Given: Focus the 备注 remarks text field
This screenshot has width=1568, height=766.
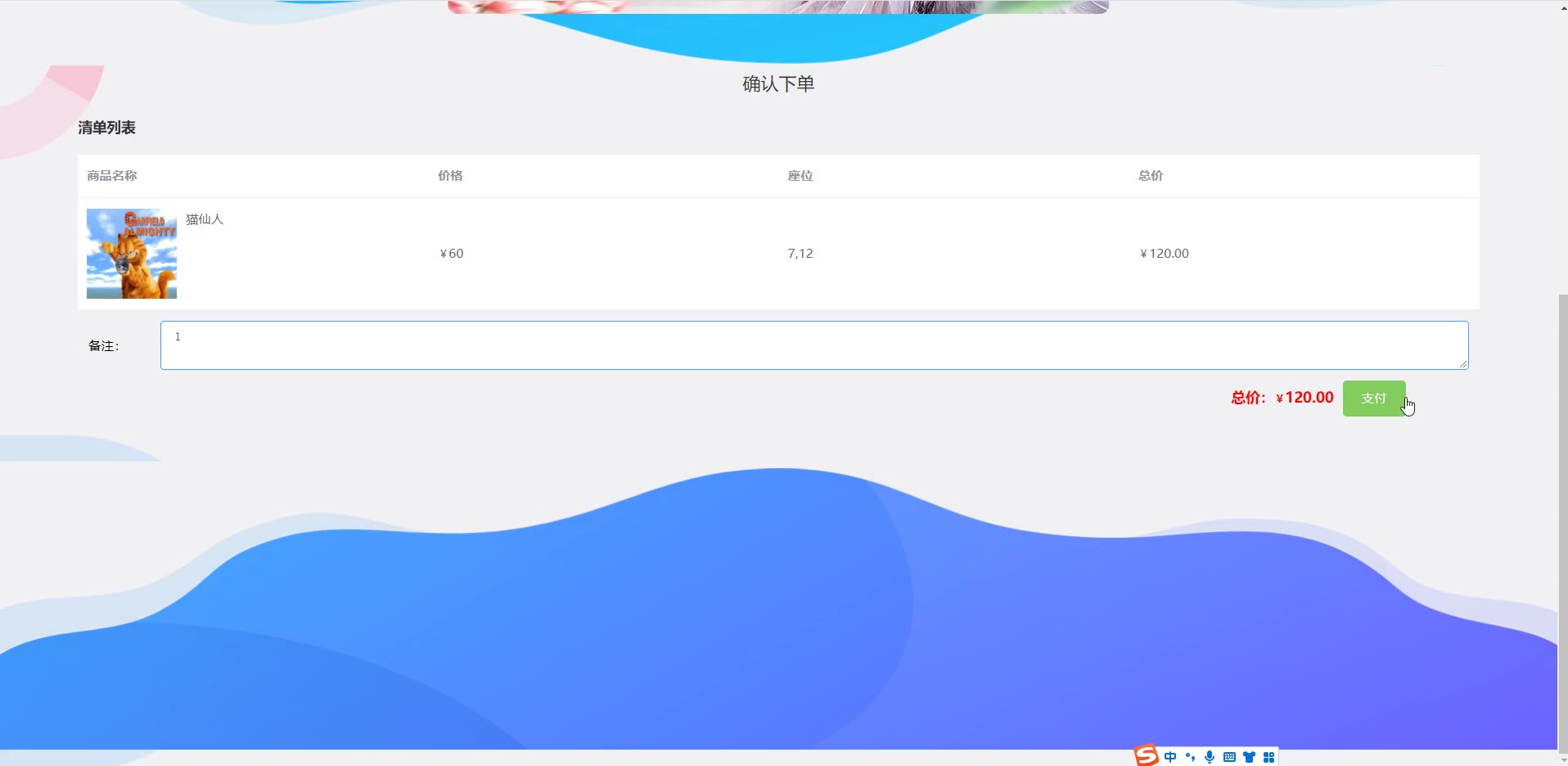Looking at the screenshot, I should click(x=813, y=345).
